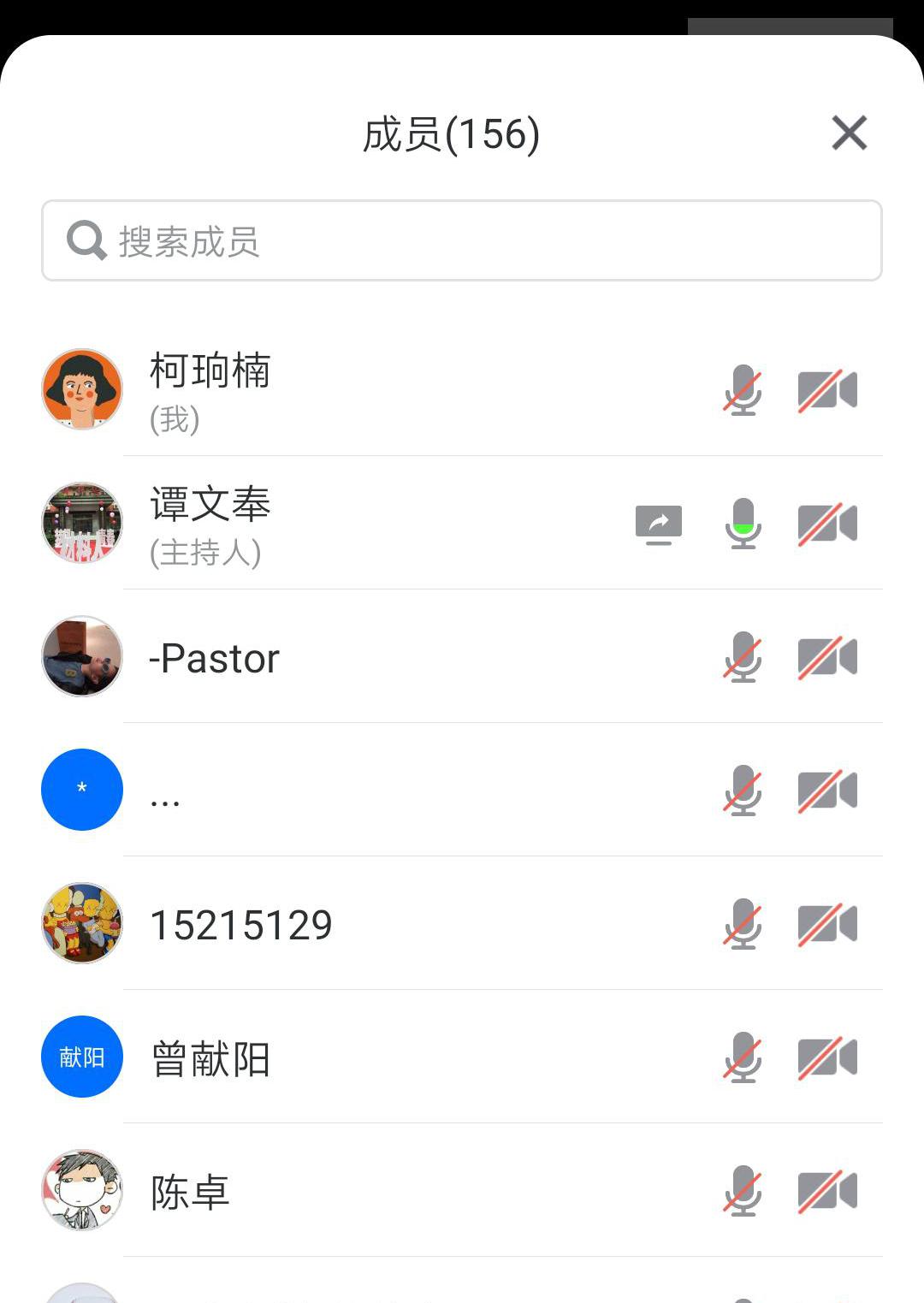Tap the search members field
Screen dimensions: 924x1303
pyautogui.click(x=462, y=240)
